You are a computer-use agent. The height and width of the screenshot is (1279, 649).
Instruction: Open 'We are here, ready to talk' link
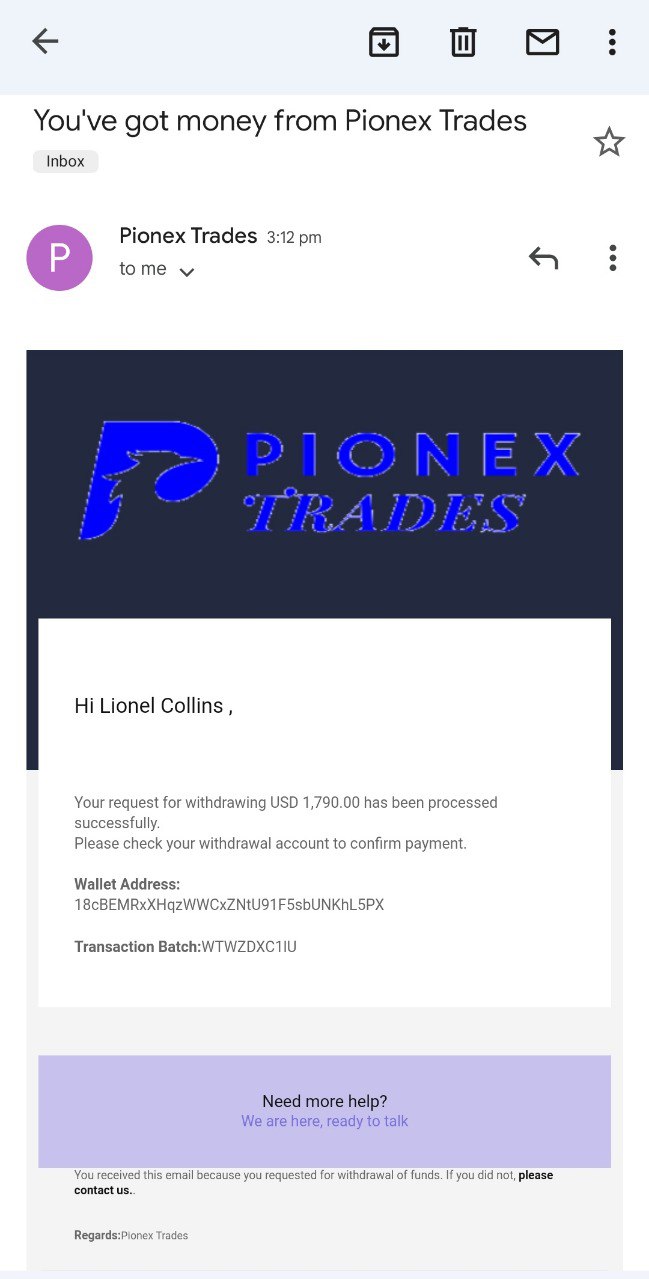coord(324,1121)
